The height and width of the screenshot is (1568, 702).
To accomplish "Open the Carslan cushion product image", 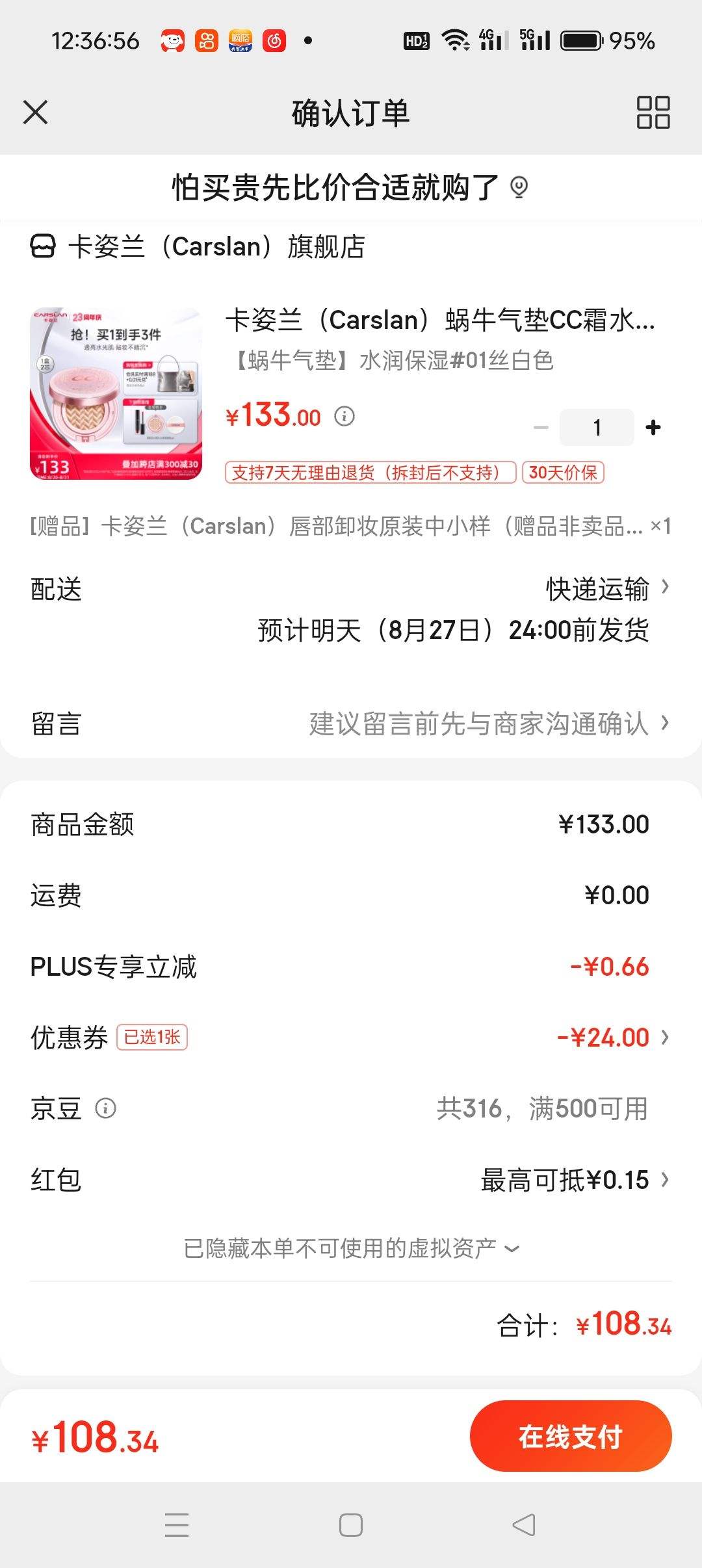I will [116, 393].
